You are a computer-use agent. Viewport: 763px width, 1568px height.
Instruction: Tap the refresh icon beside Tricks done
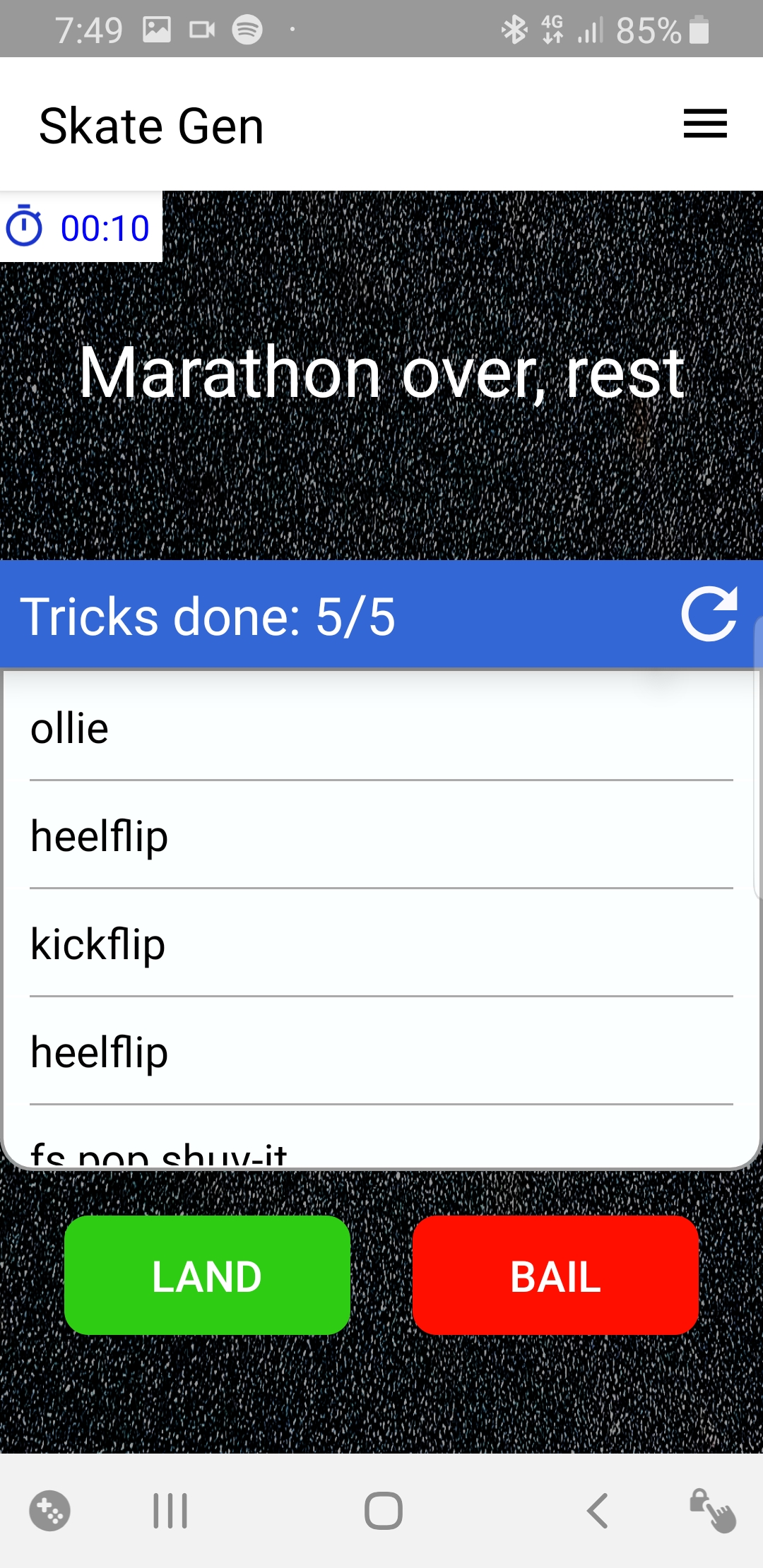coord(709,614)
